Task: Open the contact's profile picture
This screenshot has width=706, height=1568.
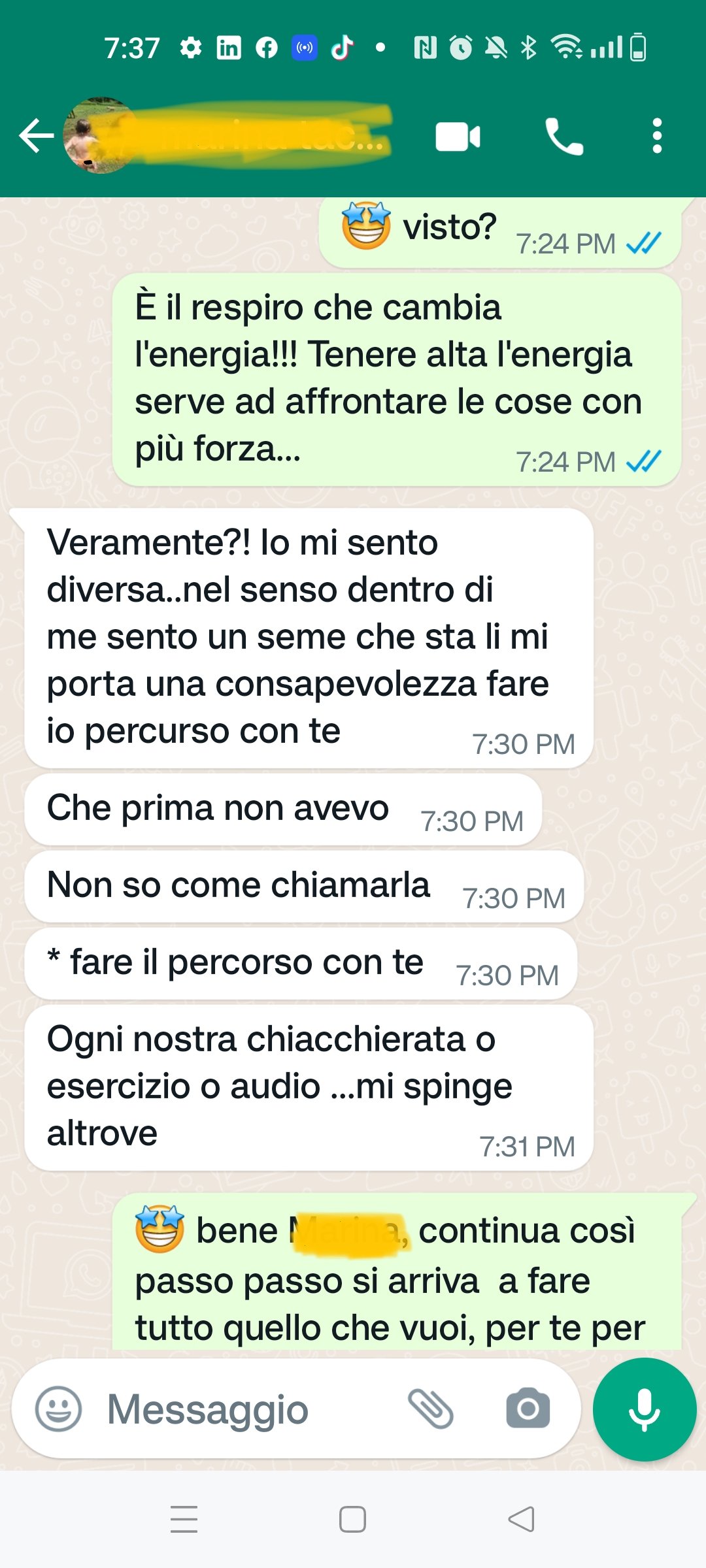Action: tap(98, 136)
